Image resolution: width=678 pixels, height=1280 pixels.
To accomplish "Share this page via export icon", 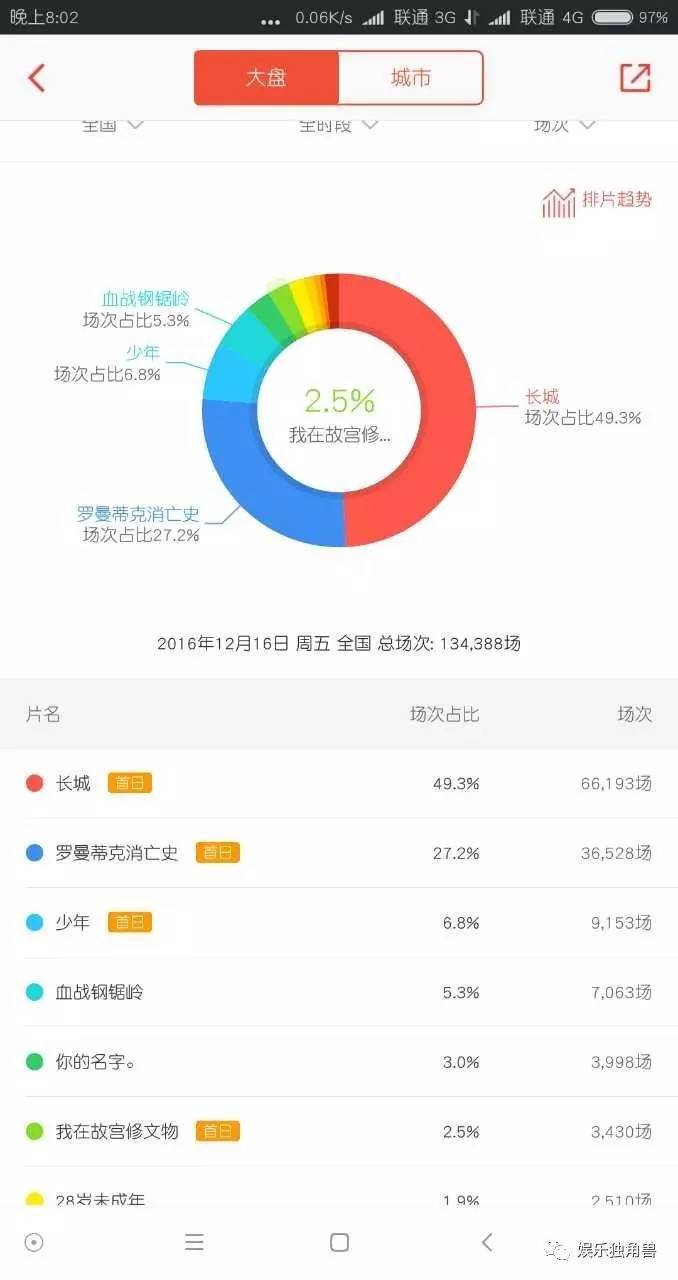I will [635, 78].
